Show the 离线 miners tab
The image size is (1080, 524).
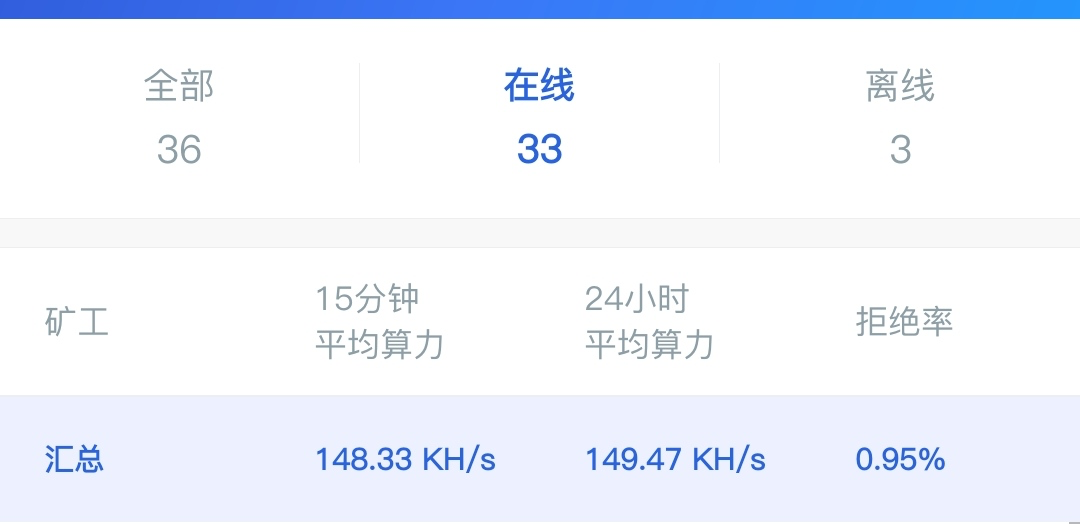click(x=899, y=117)
